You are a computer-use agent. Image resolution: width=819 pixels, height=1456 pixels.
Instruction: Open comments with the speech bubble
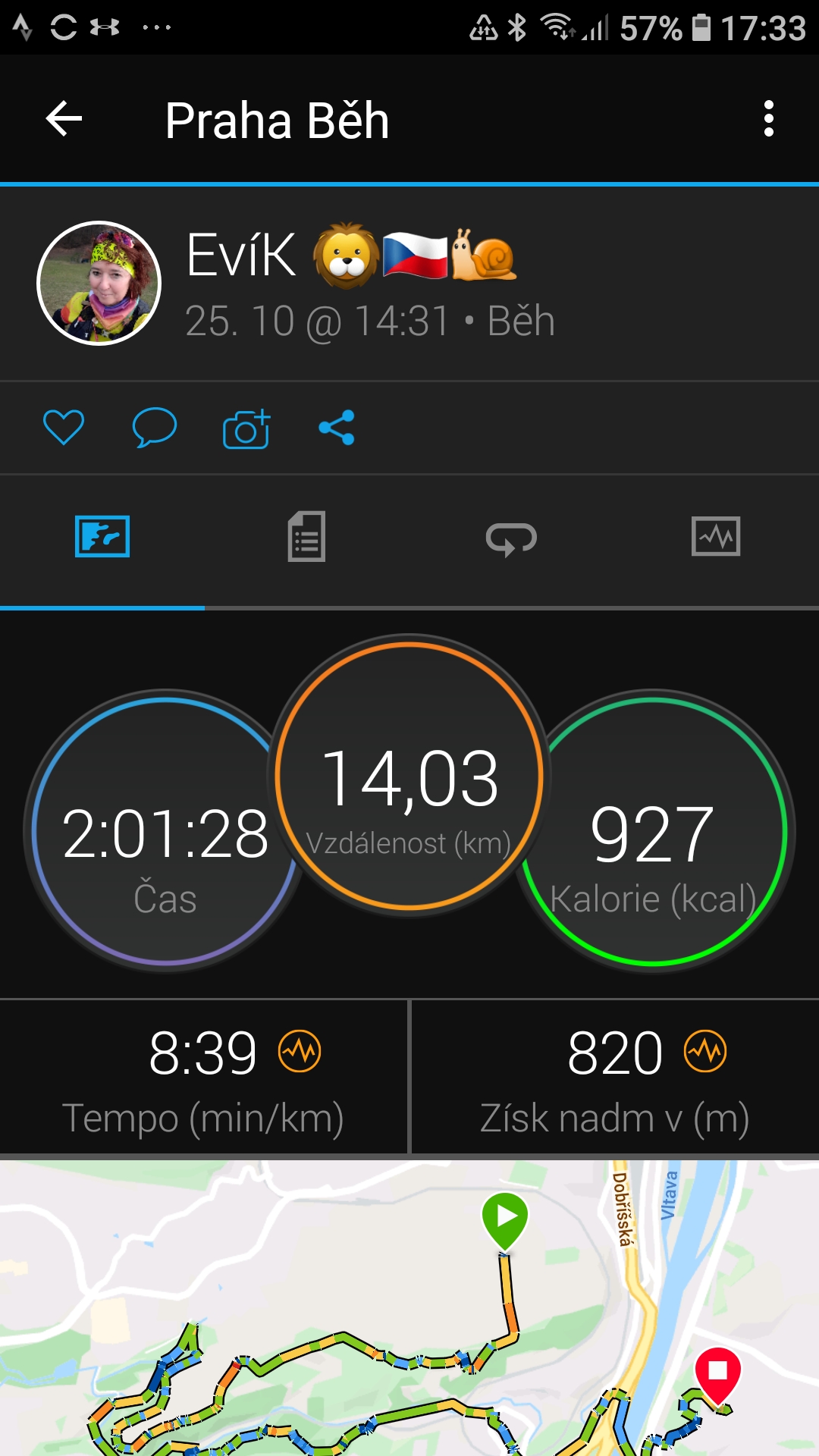[155, 427]
